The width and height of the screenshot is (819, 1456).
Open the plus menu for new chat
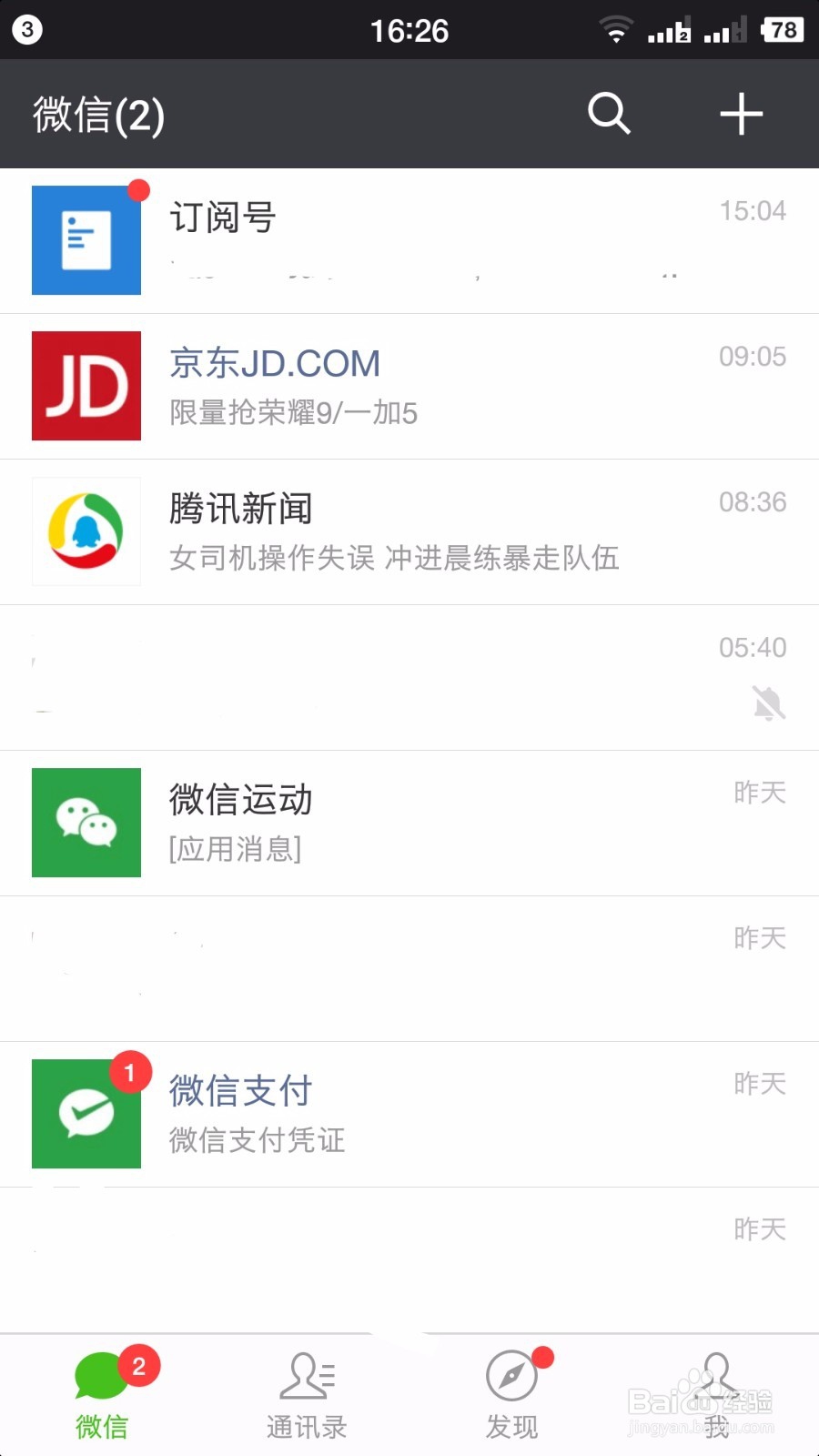pyautogui.click(x=740, y=115)
